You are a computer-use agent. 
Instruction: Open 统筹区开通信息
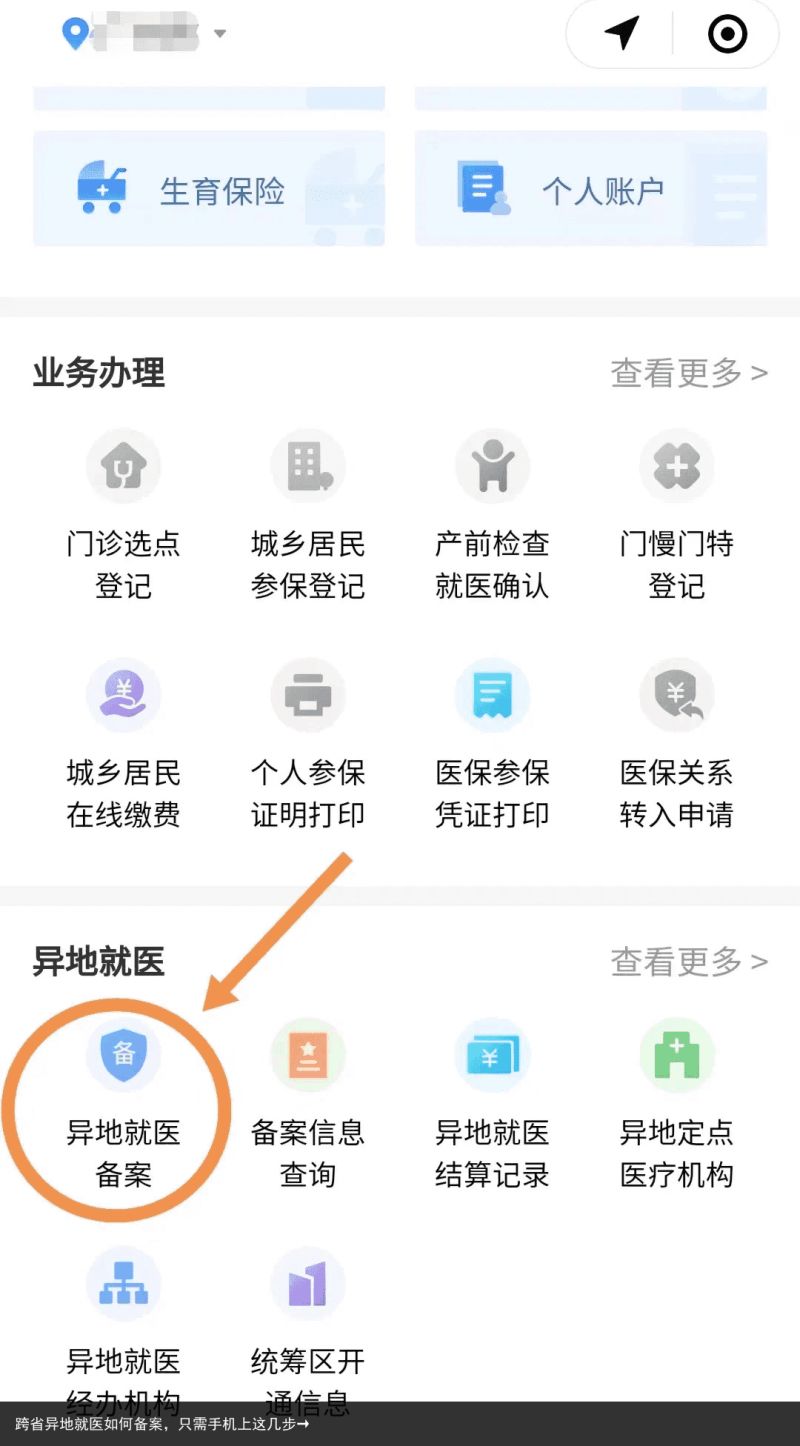pyautogui.click(x=308, y=1324)
